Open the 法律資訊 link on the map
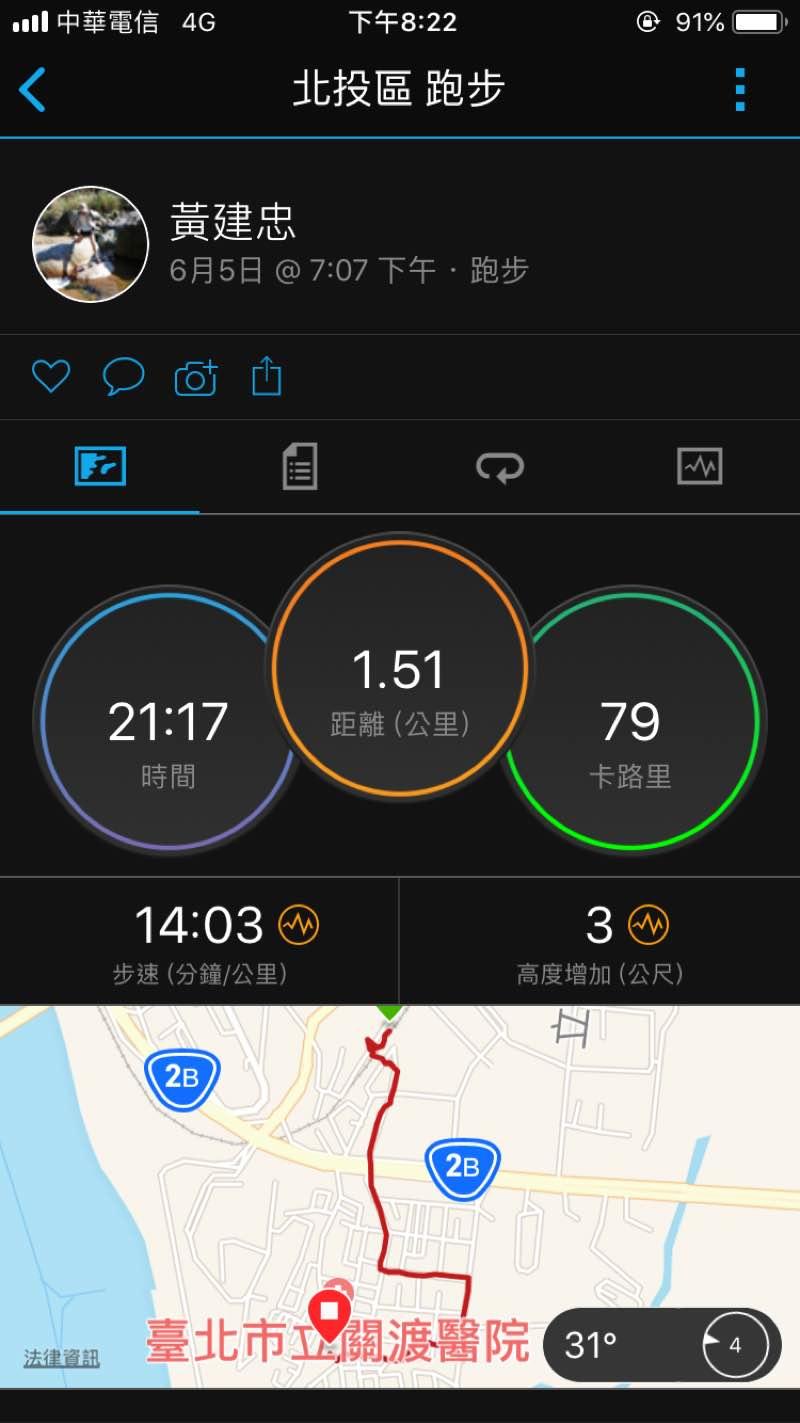 (62, 1358)
